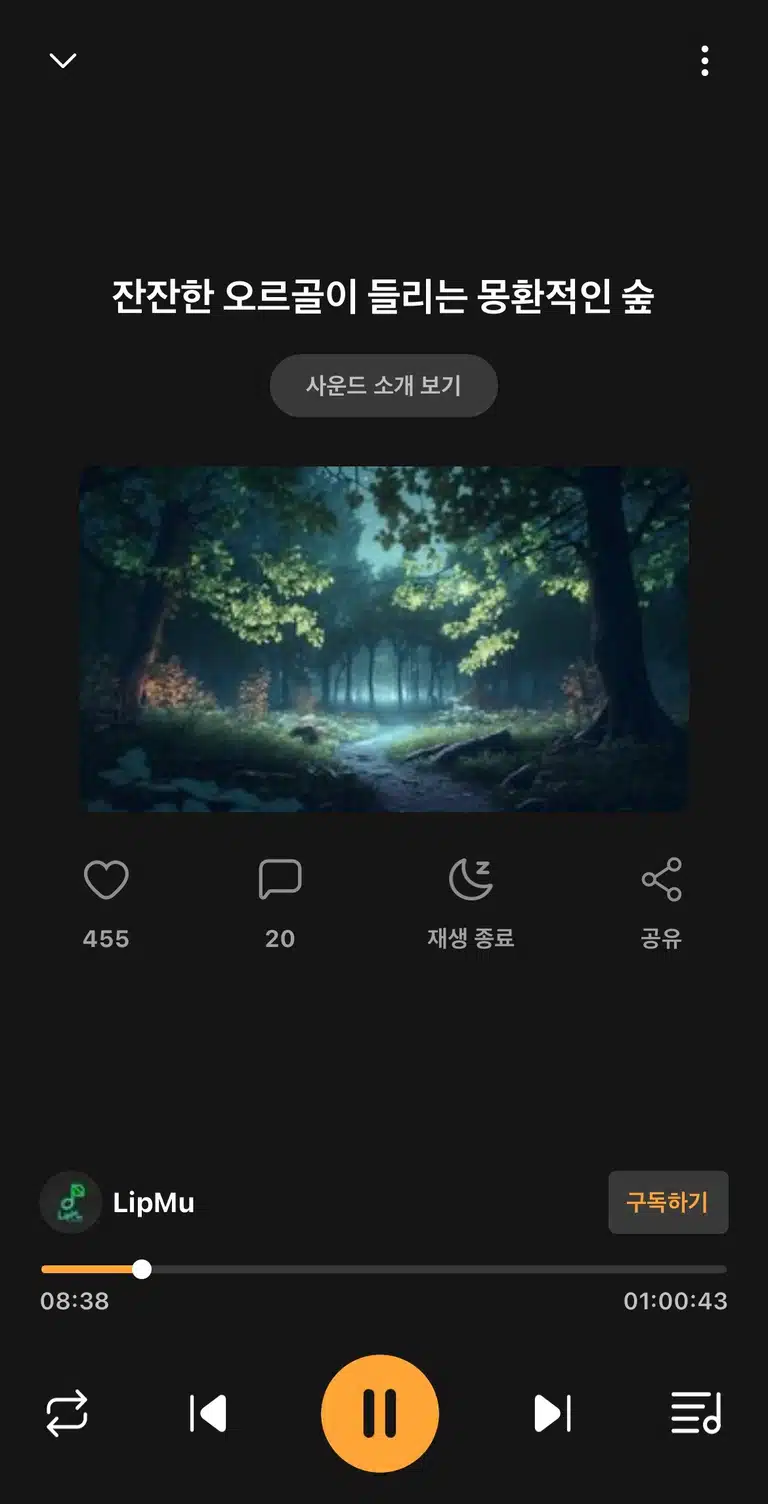Like this sound with the heart icon
This screenshot has height=1504, width=768.
point(106,881)
